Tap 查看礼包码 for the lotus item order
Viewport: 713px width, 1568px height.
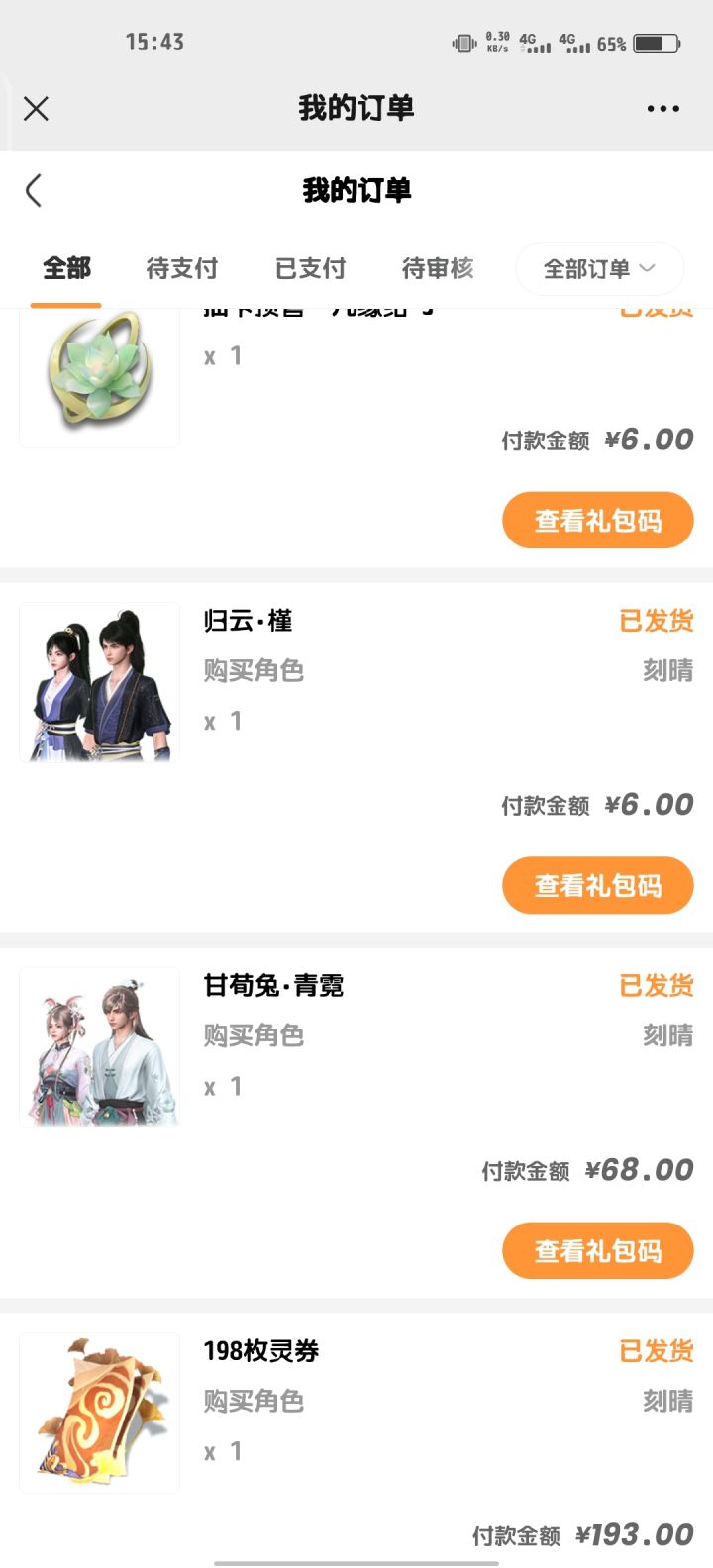coord(598,520)
